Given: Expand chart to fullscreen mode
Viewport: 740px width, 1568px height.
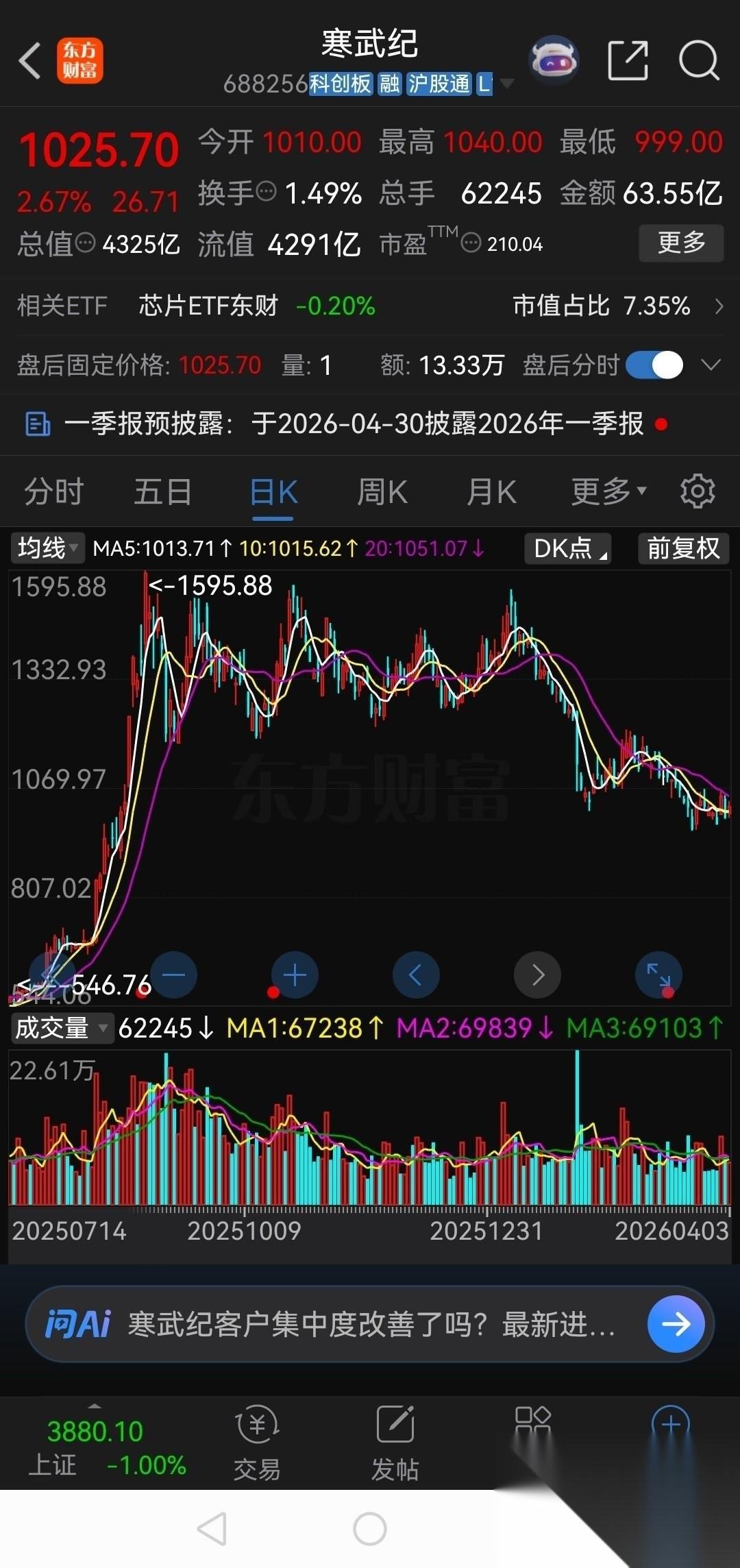Looking at the screenshot, I should (658, 975).
